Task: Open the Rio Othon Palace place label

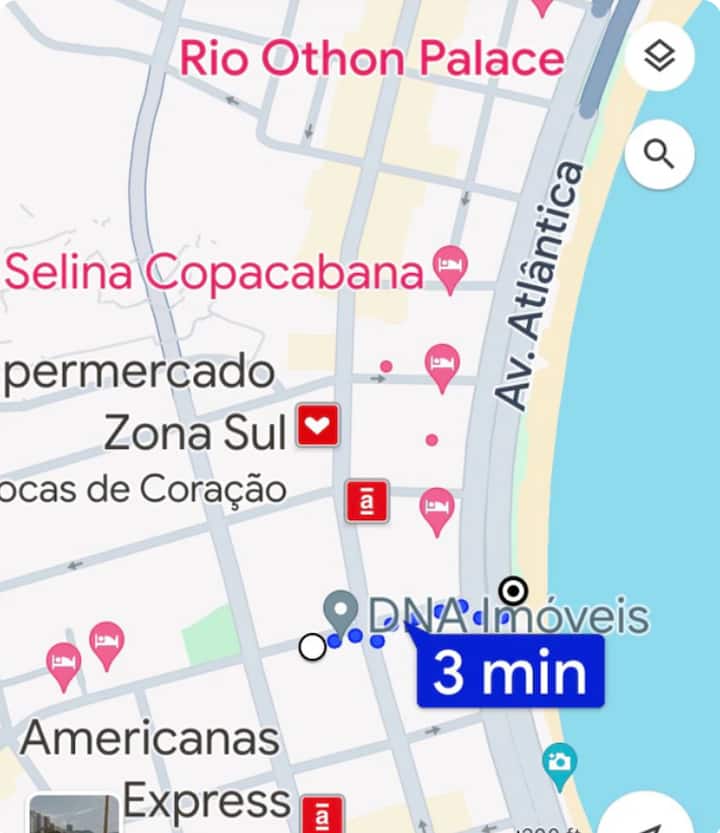Action: click(x=371, y=57)
